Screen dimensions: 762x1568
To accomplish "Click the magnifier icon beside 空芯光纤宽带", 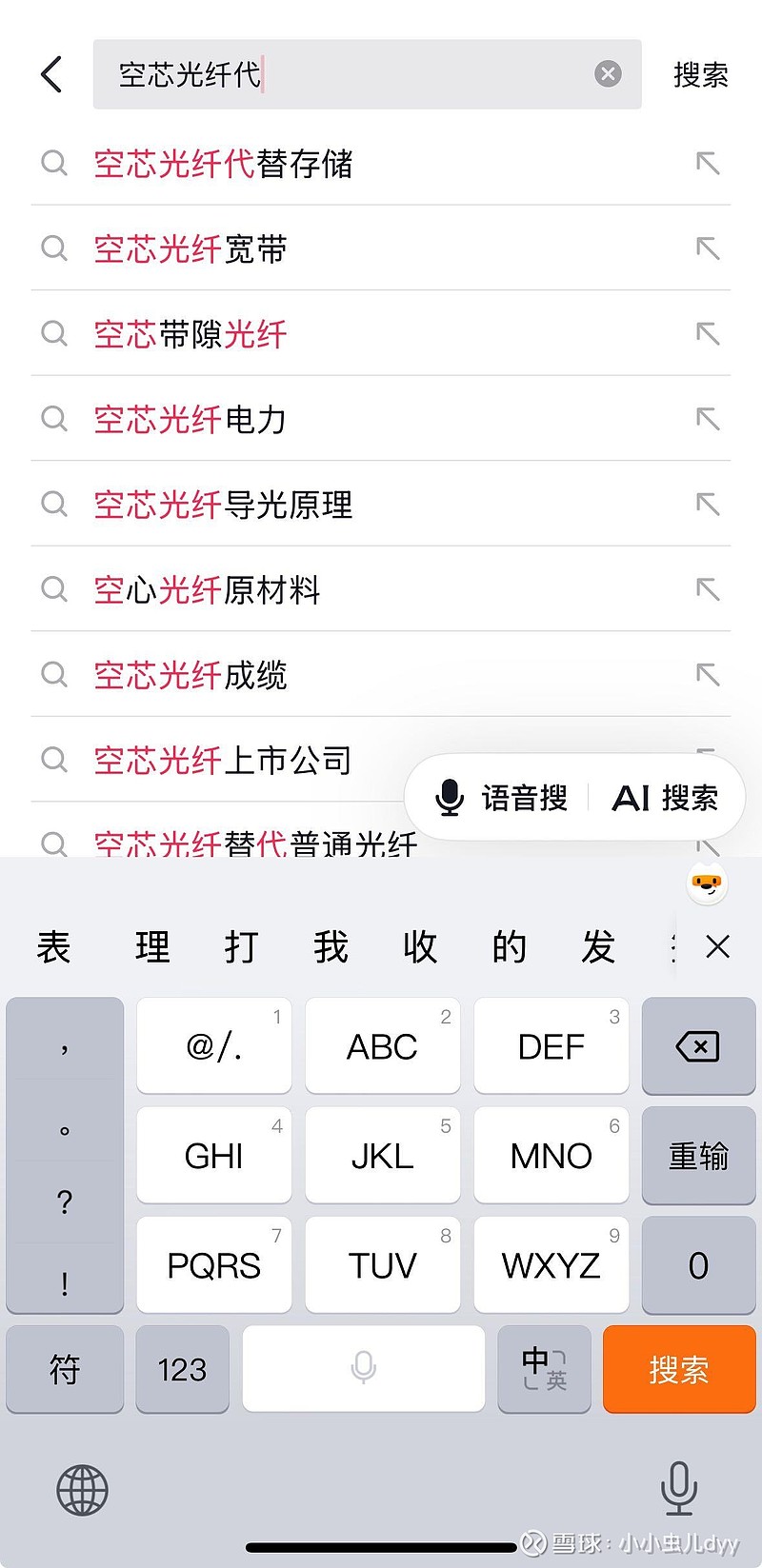I will coord(53,248).
